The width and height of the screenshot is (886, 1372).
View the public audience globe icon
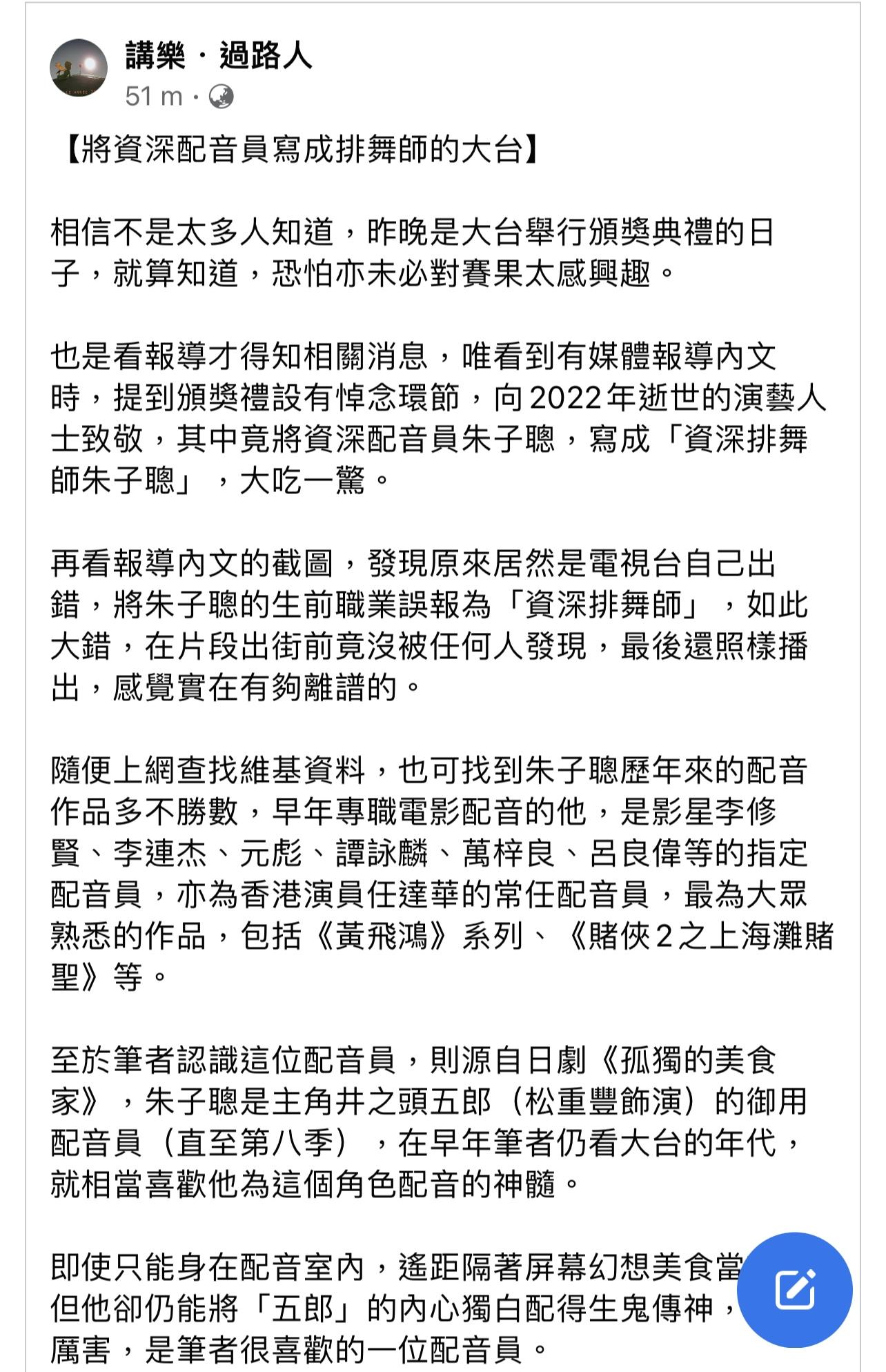click(221, 97)
